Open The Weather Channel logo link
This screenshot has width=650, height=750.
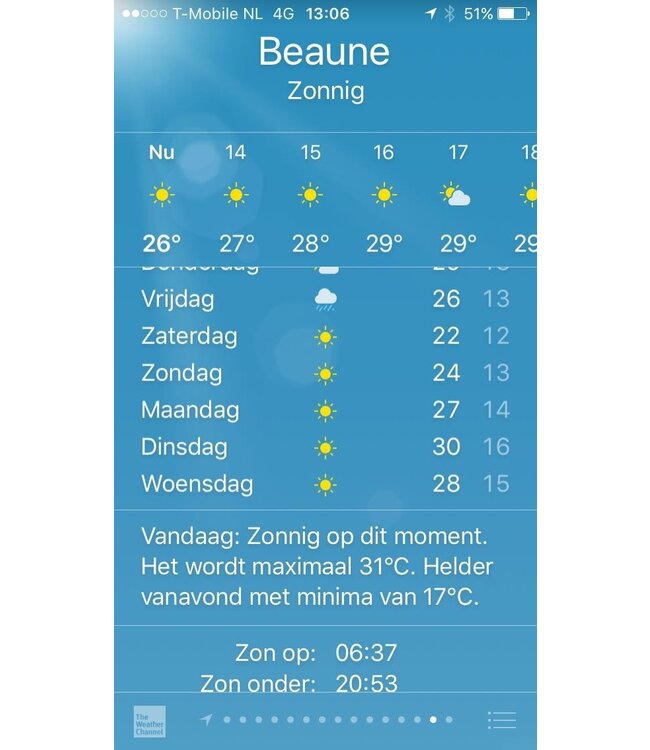pyautogui.click(x=150, y=722)
